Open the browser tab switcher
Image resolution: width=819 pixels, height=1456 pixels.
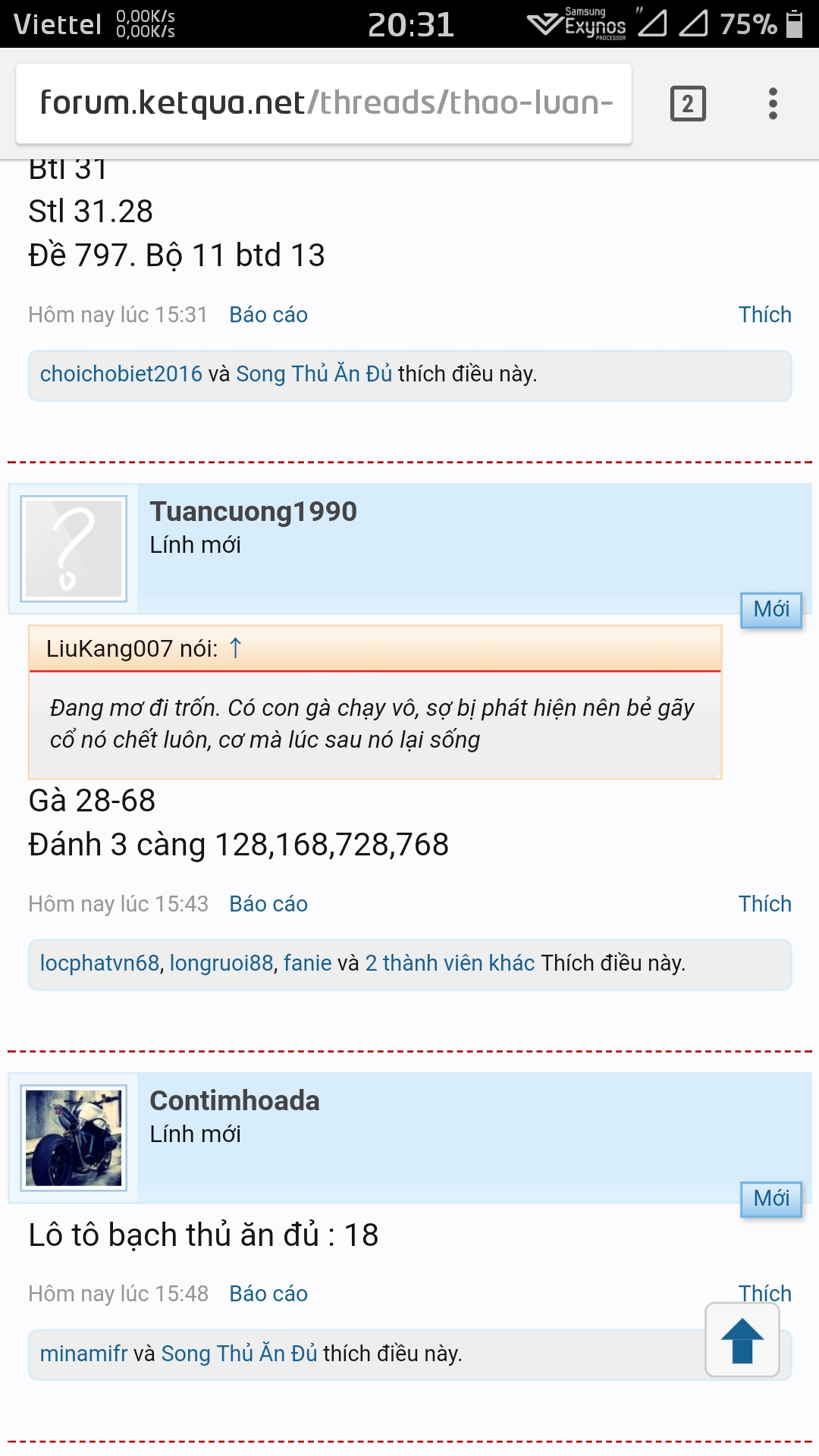(x=688, y=104)
